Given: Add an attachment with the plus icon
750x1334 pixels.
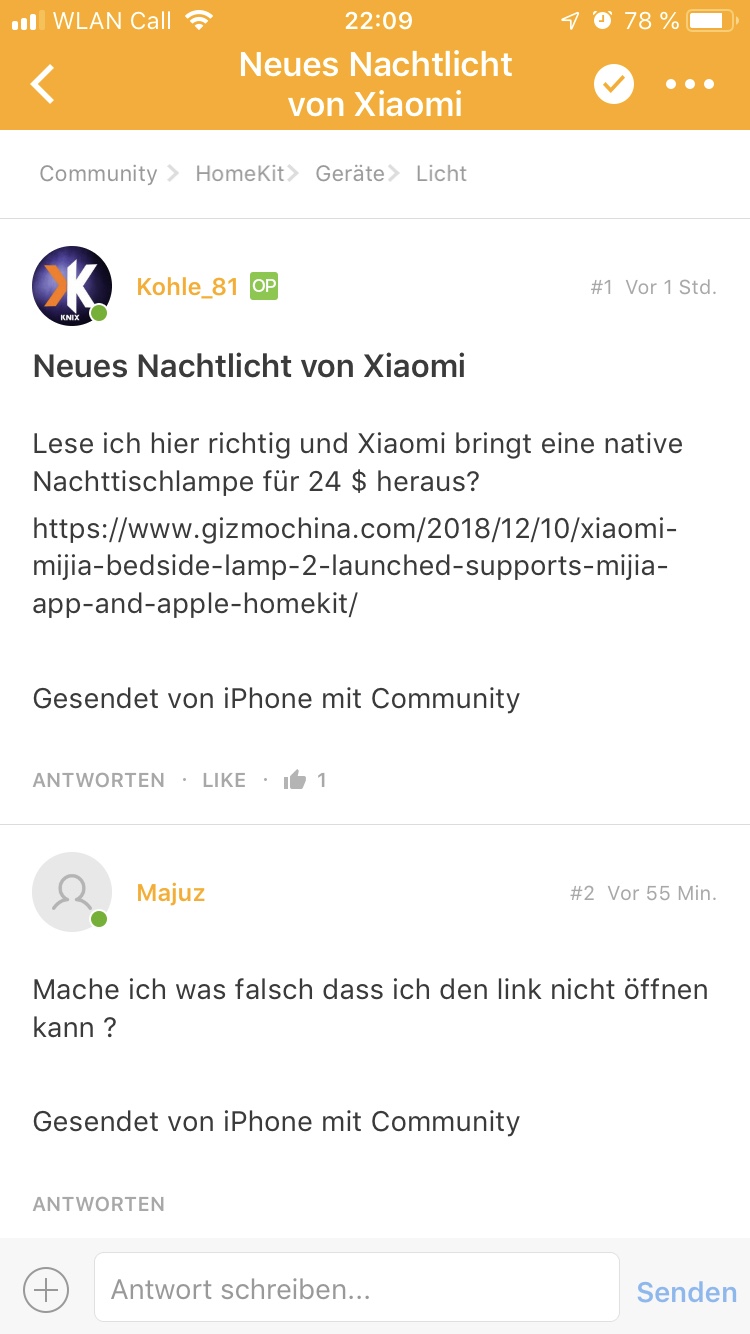Looking at the screenshot, I should coord(46,1290).
